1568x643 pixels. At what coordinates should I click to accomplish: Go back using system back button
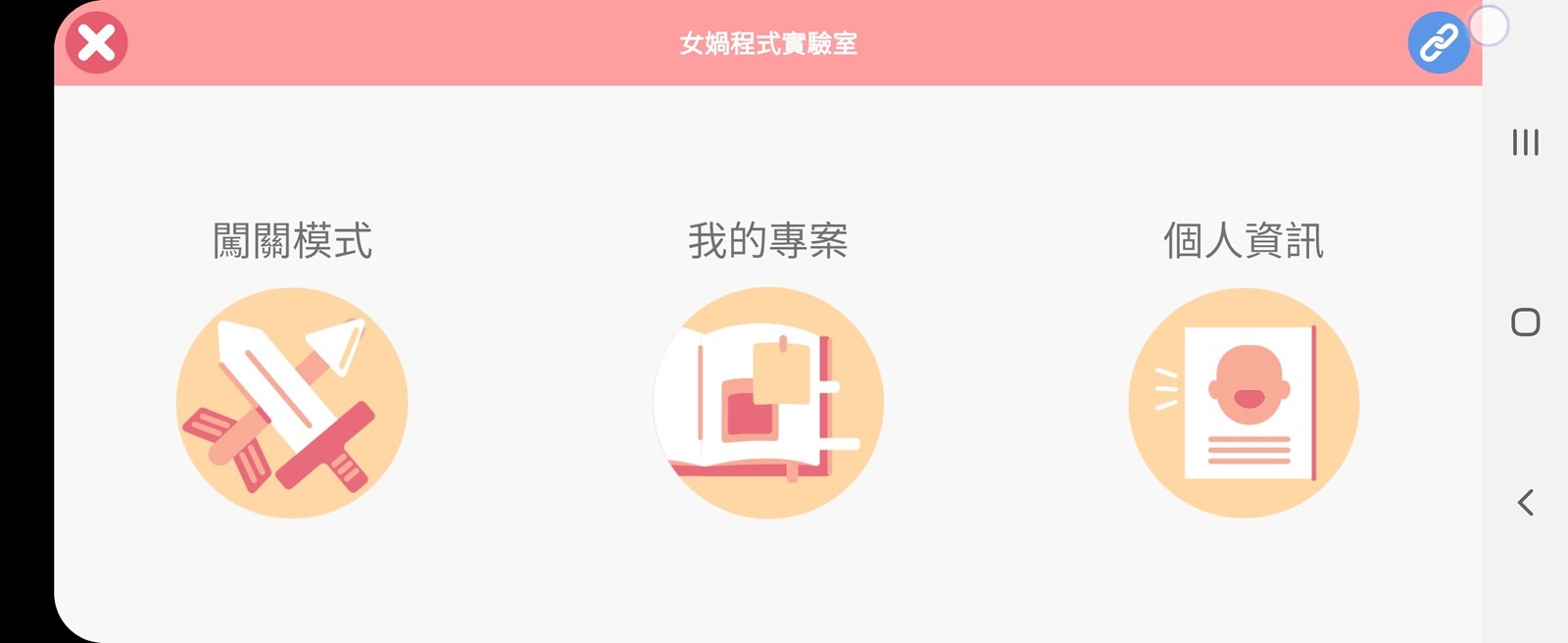tap(1525, 503)
